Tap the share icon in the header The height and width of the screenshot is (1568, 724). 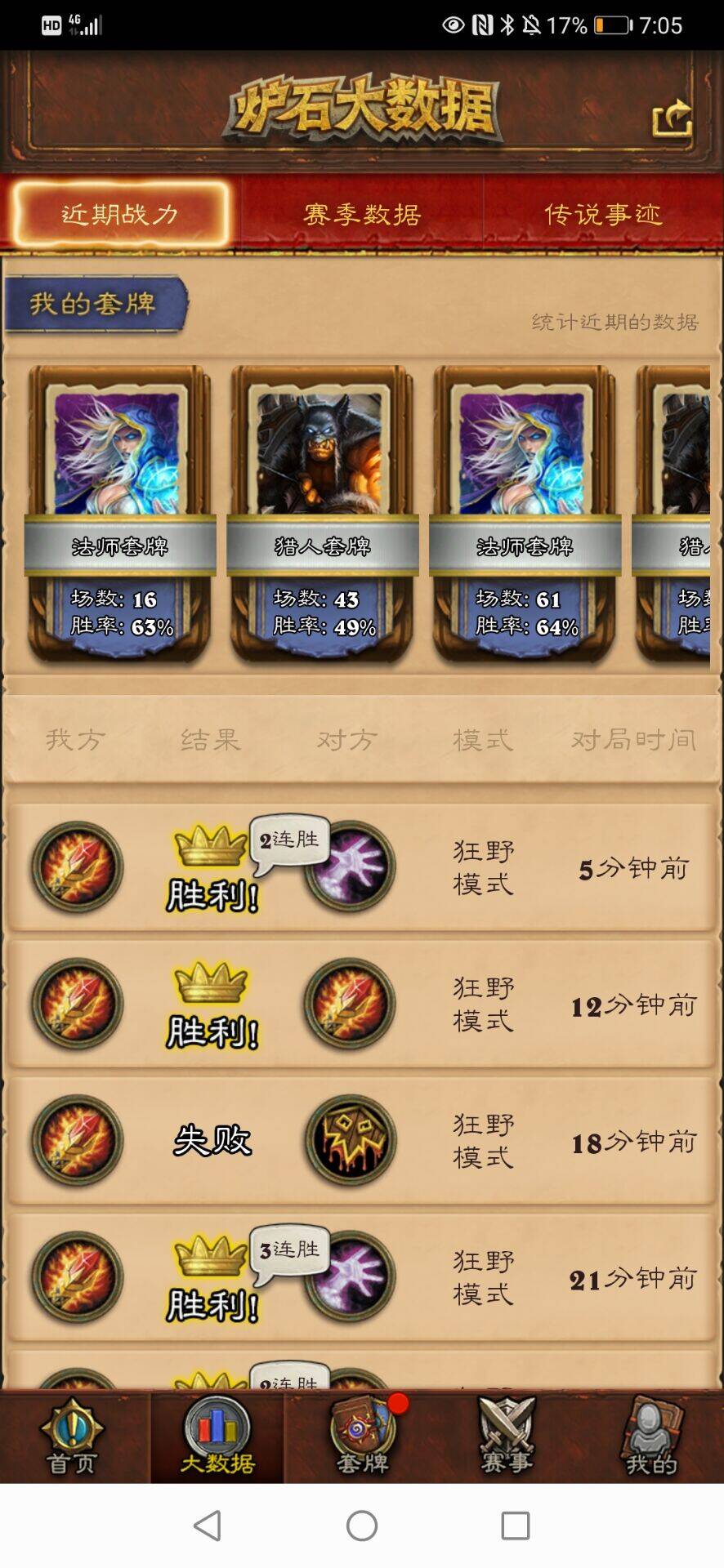pyautogui.click(x=672, y=119)
